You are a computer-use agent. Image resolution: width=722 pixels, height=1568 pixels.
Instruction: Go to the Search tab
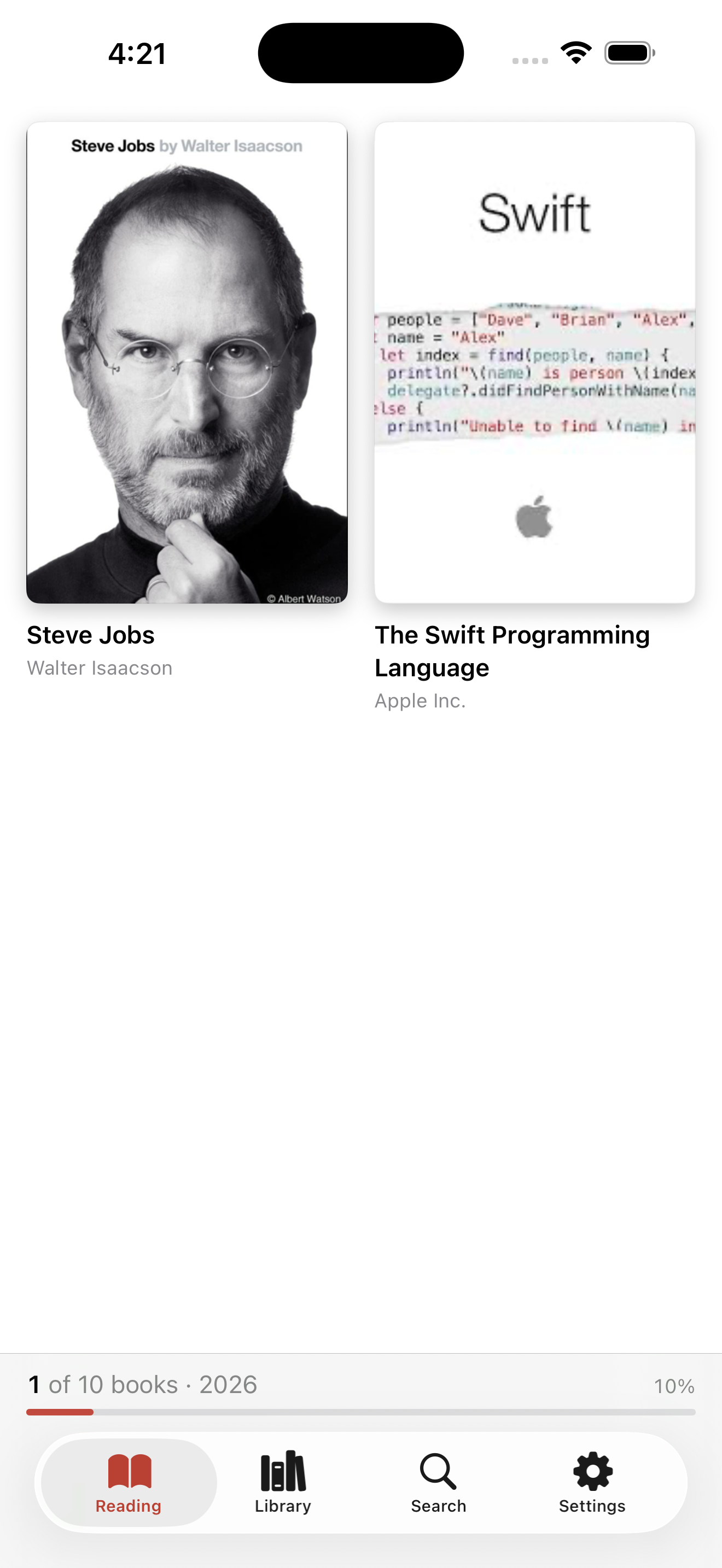click(x=438, y=1482)
